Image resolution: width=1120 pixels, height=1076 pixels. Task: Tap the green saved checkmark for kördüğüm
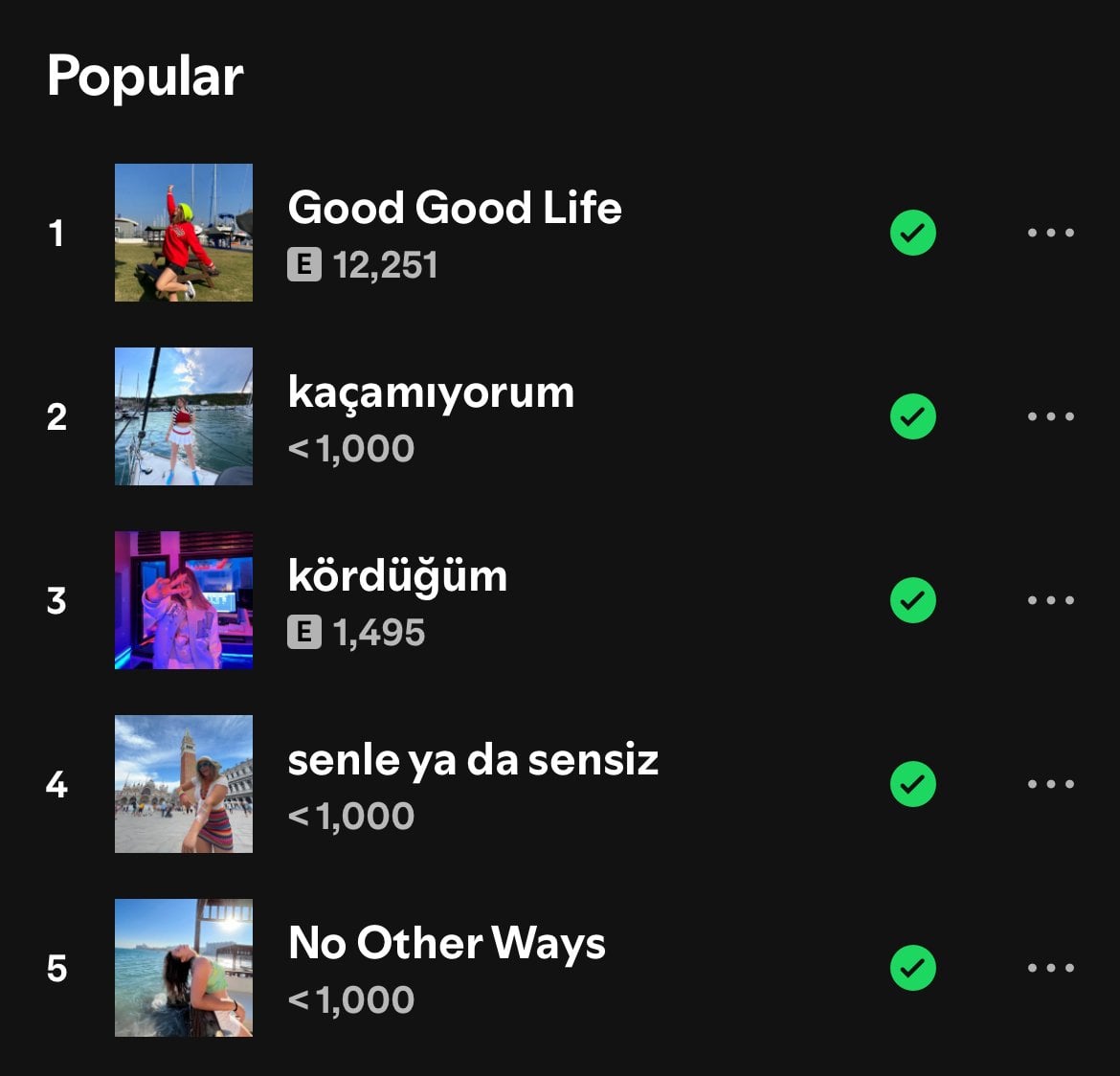click(912, 600)
